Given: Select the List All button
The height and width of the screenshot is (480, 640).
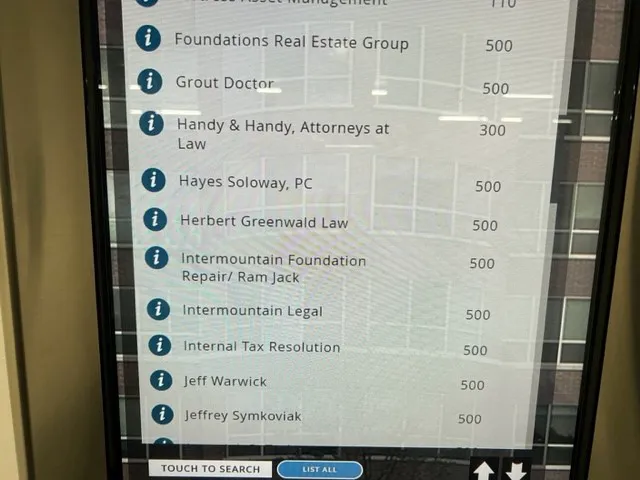Looking at the screenshot, I should 319,469.
